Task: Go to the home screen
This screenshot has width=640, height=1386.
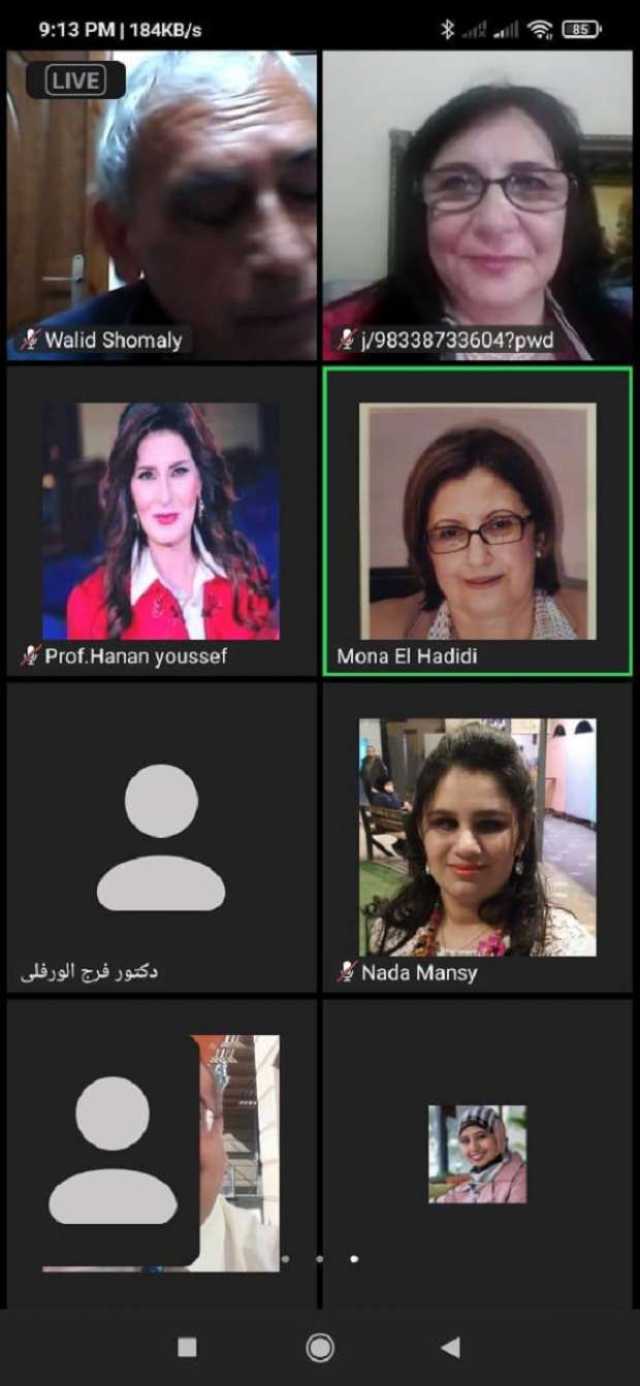Action: pos(320,1348)
